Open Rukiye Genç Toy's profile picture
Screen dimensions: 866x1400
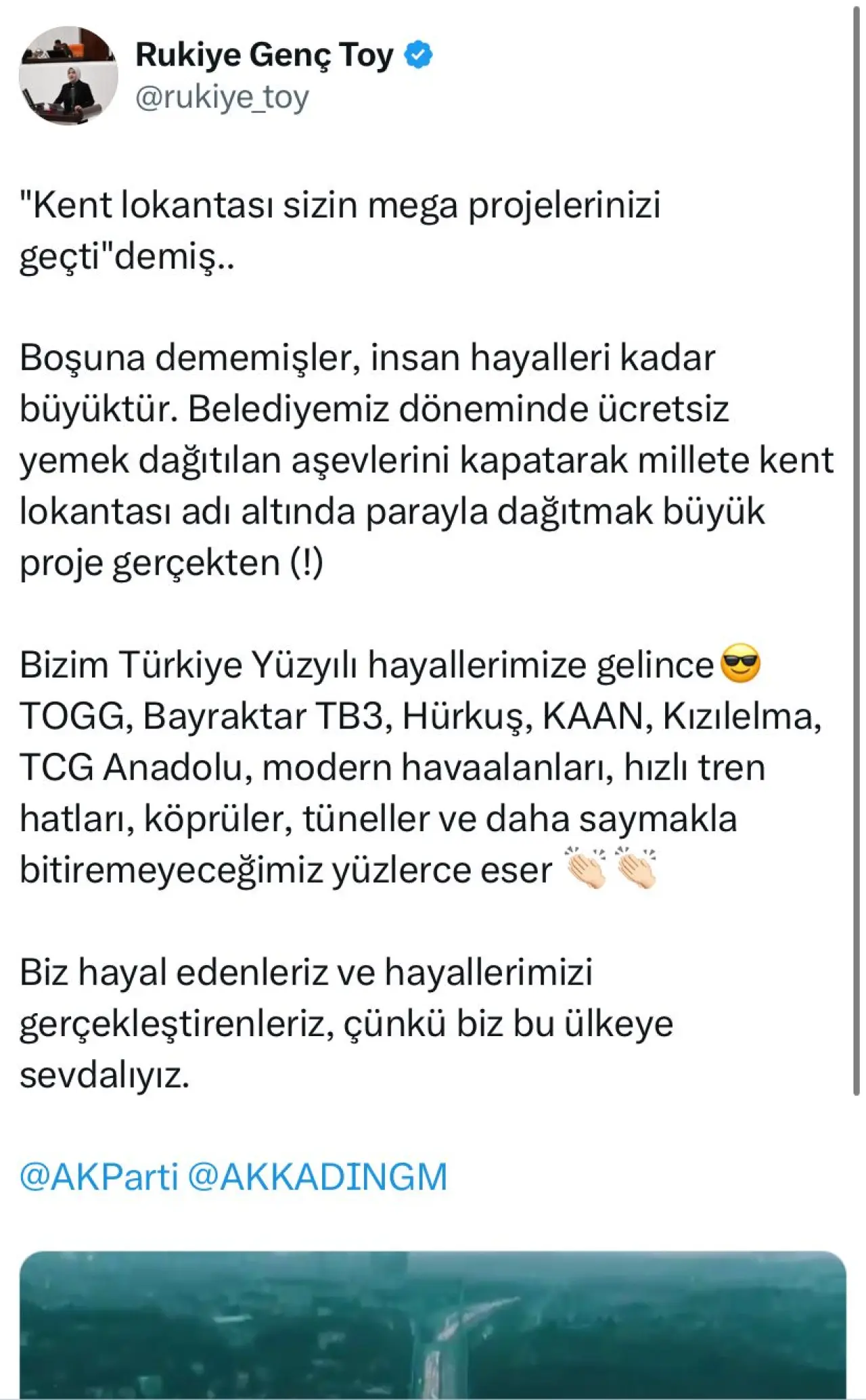pyautogui.click(x=68, y=75)
